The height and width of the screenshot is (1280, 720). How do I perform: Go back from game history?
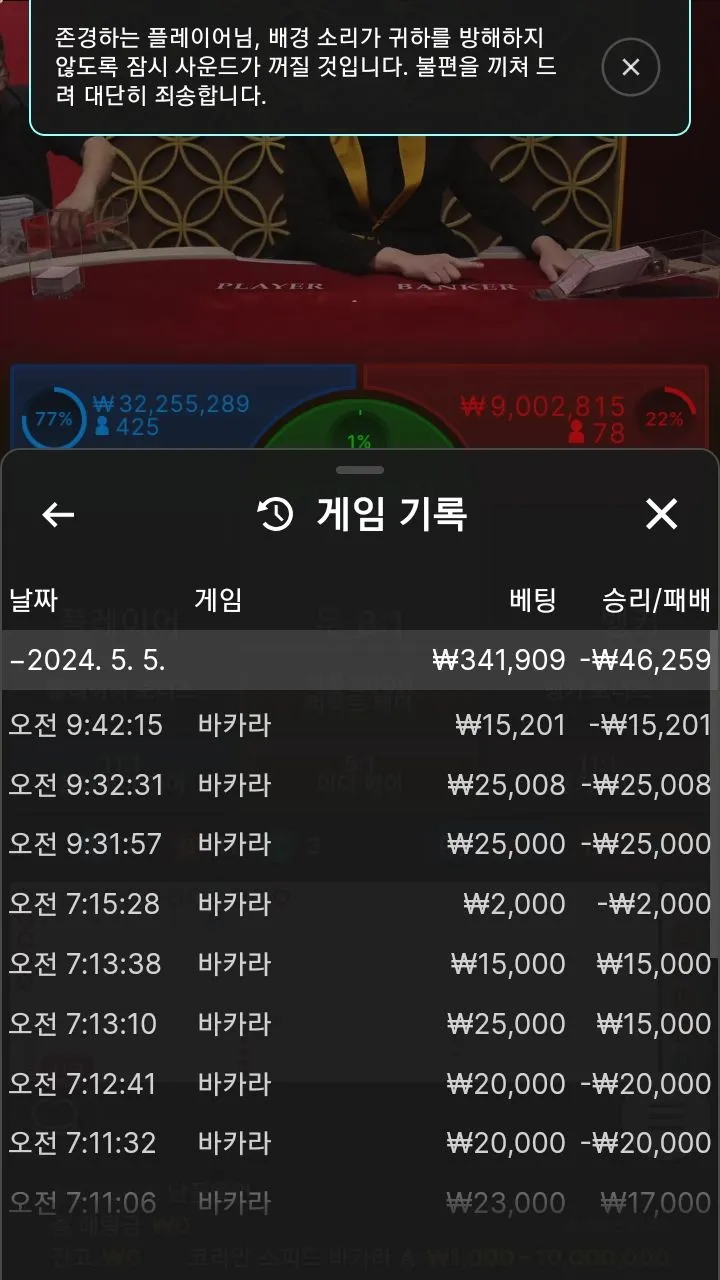[x=58, y=514]
